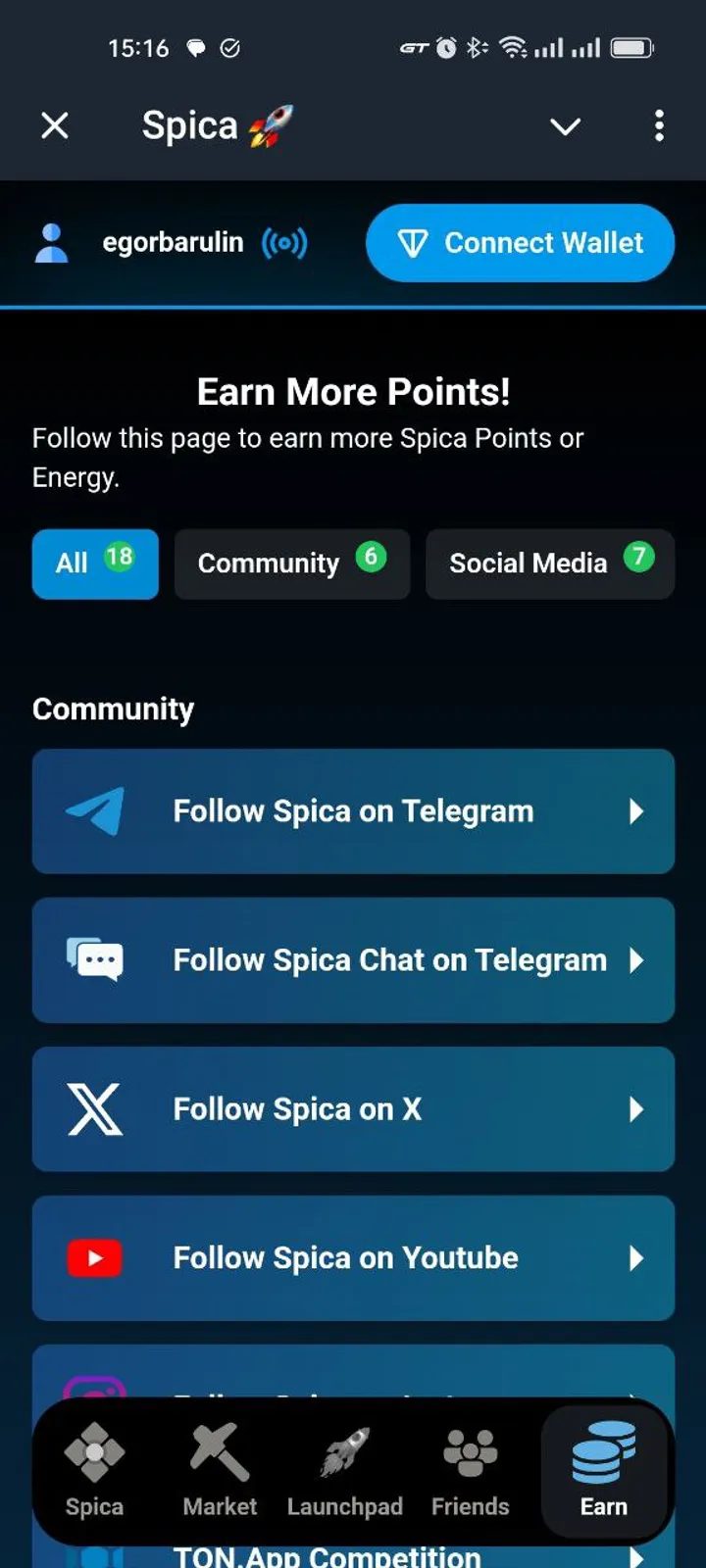The height and width of the screenshot is (1568, 706).
Task: Expand the TON.App Competition entry arrow
Action: (638, 1556)
